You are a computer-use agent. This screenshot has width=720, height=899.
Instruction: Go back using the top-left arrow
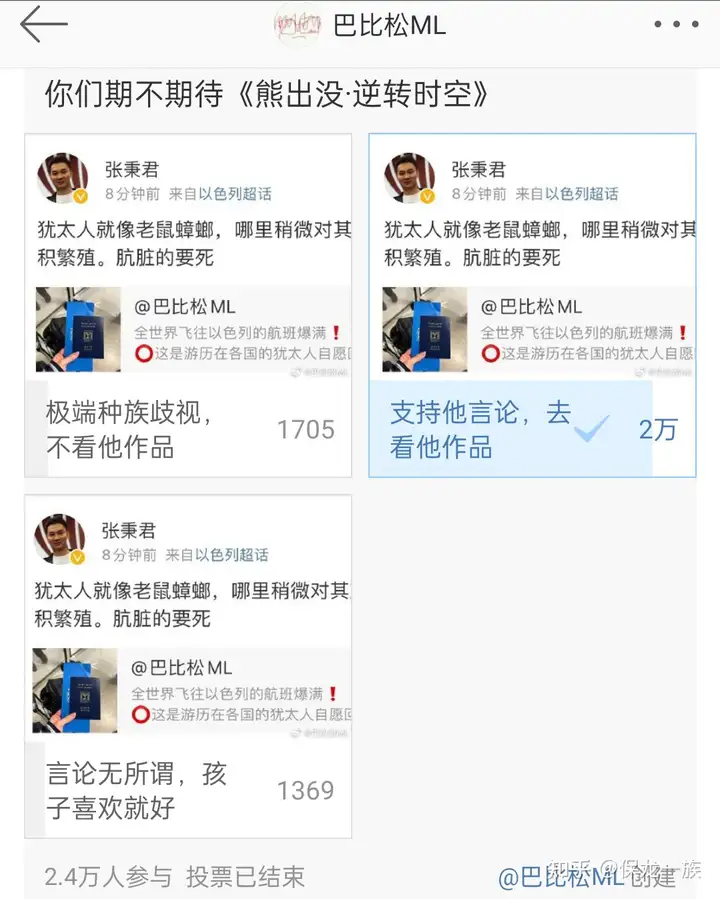43,25
